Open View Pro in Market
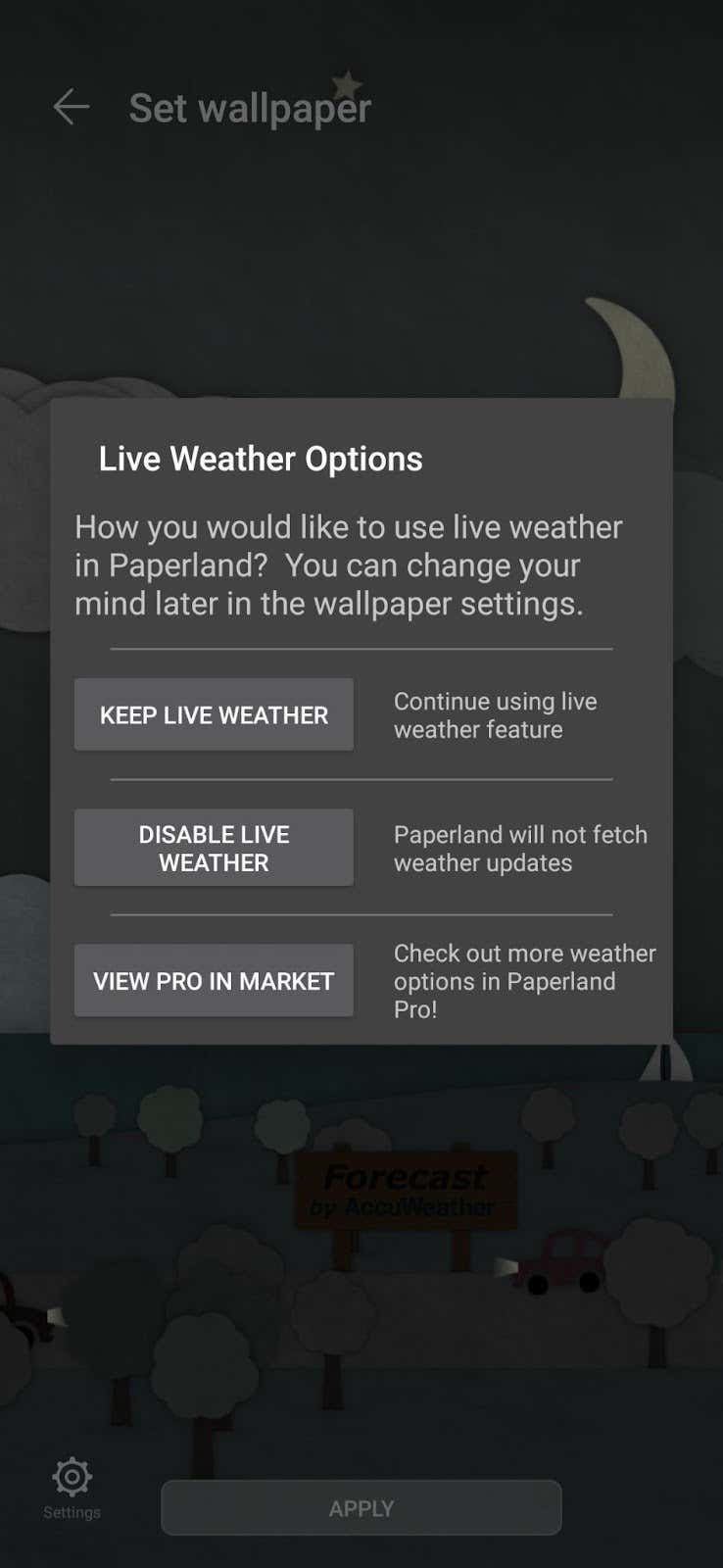 tap(214, 980)
